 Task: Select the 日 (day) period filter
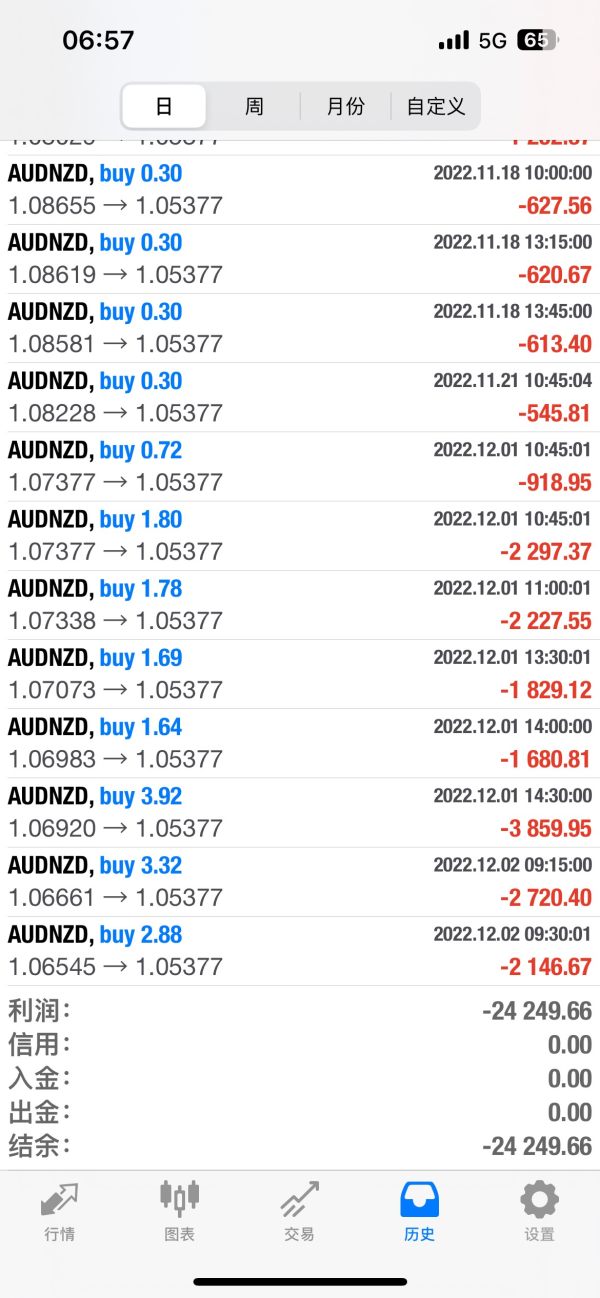click(164, 106)
